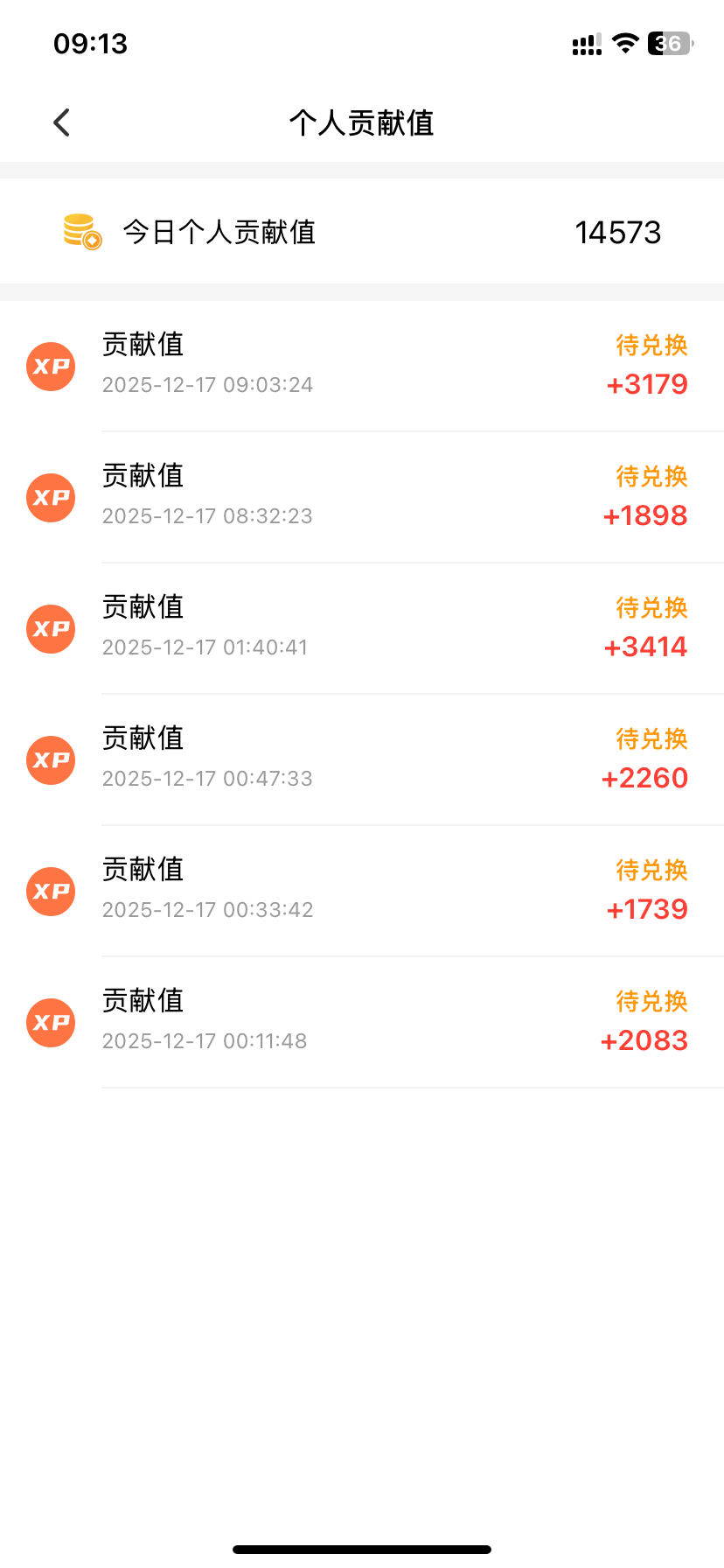Click the +3414 red value
Screen dimensions: 724x1568
coord(645,647)
